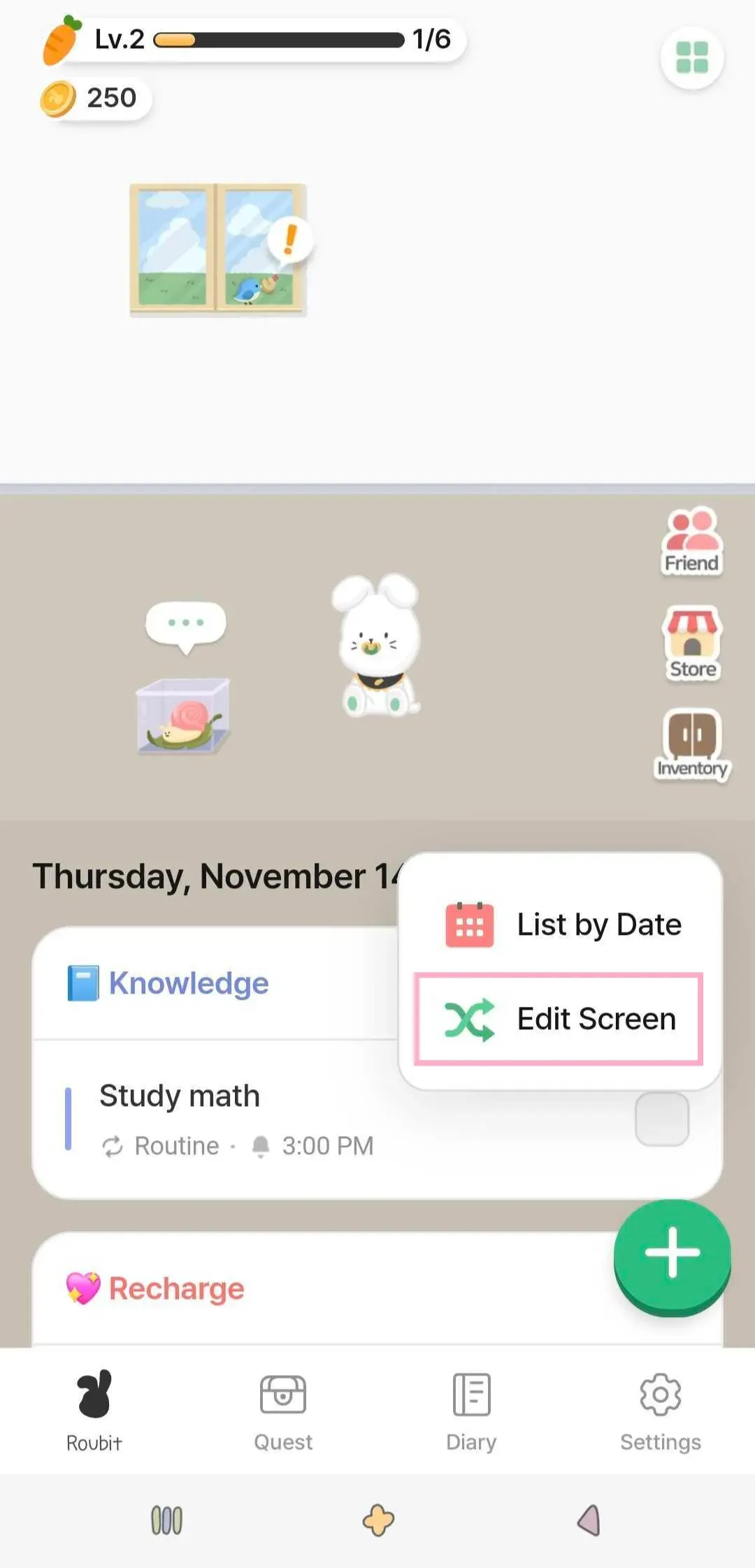Open the Settings tab
Image resolution: width=755 pixels, height=1568 pixels.
point(660,1410)
